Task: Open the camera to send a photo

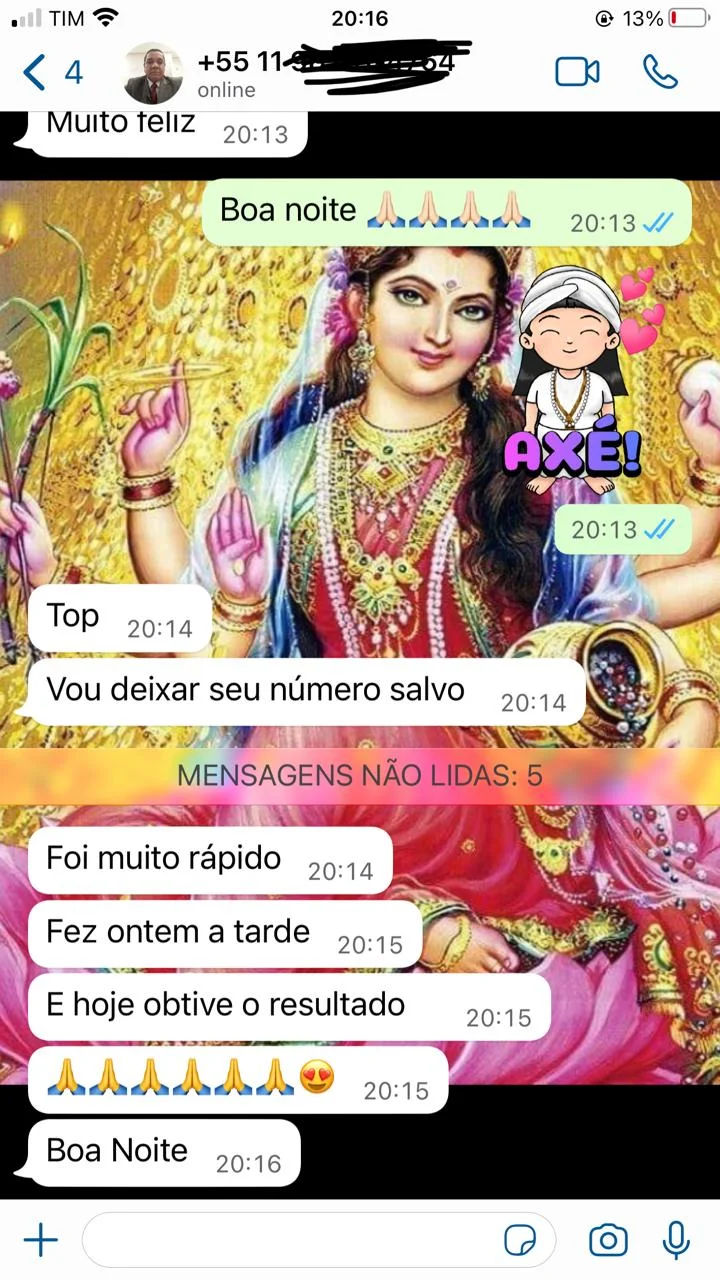Action: point(607,1241)
